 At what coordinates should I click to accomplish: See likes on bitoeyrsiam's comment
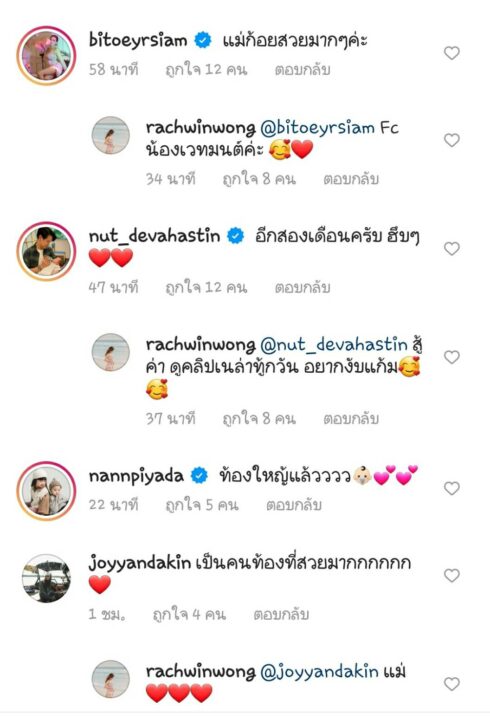coord(206,70)
